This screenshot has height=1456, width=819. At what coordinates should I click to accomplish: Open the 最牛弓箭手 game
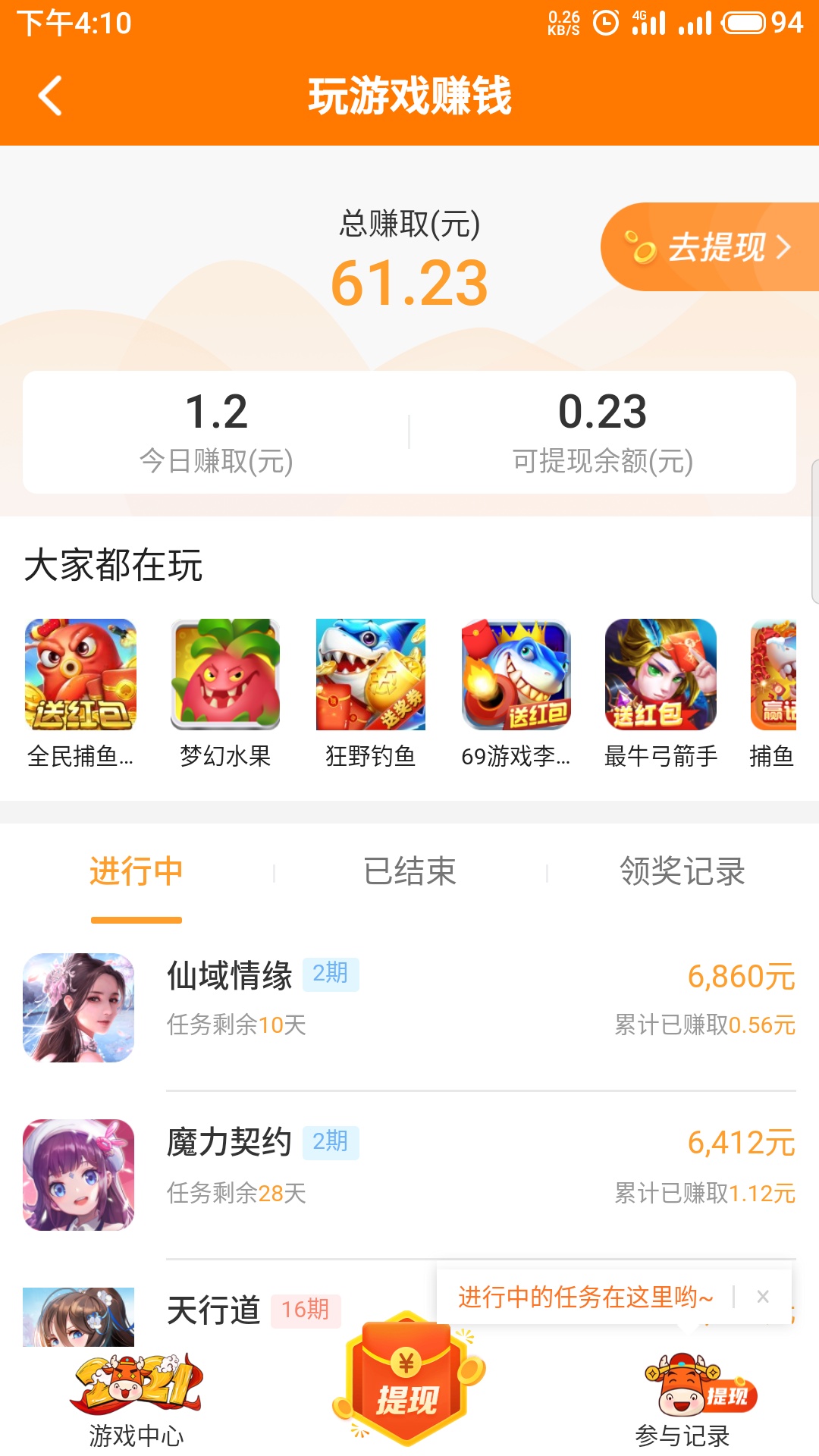point(661,675)
